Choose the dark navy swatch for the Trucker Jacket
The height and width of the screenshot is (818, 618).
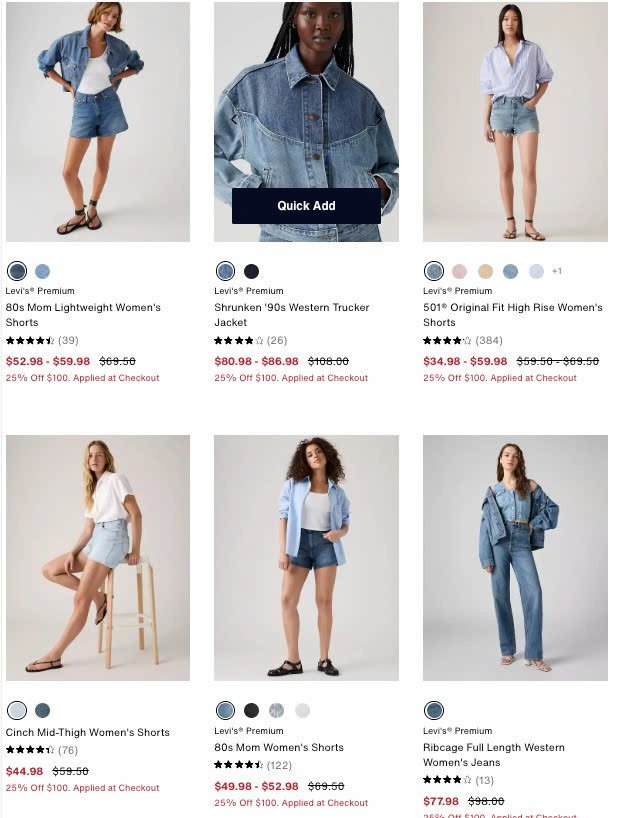tap(252, 271)
